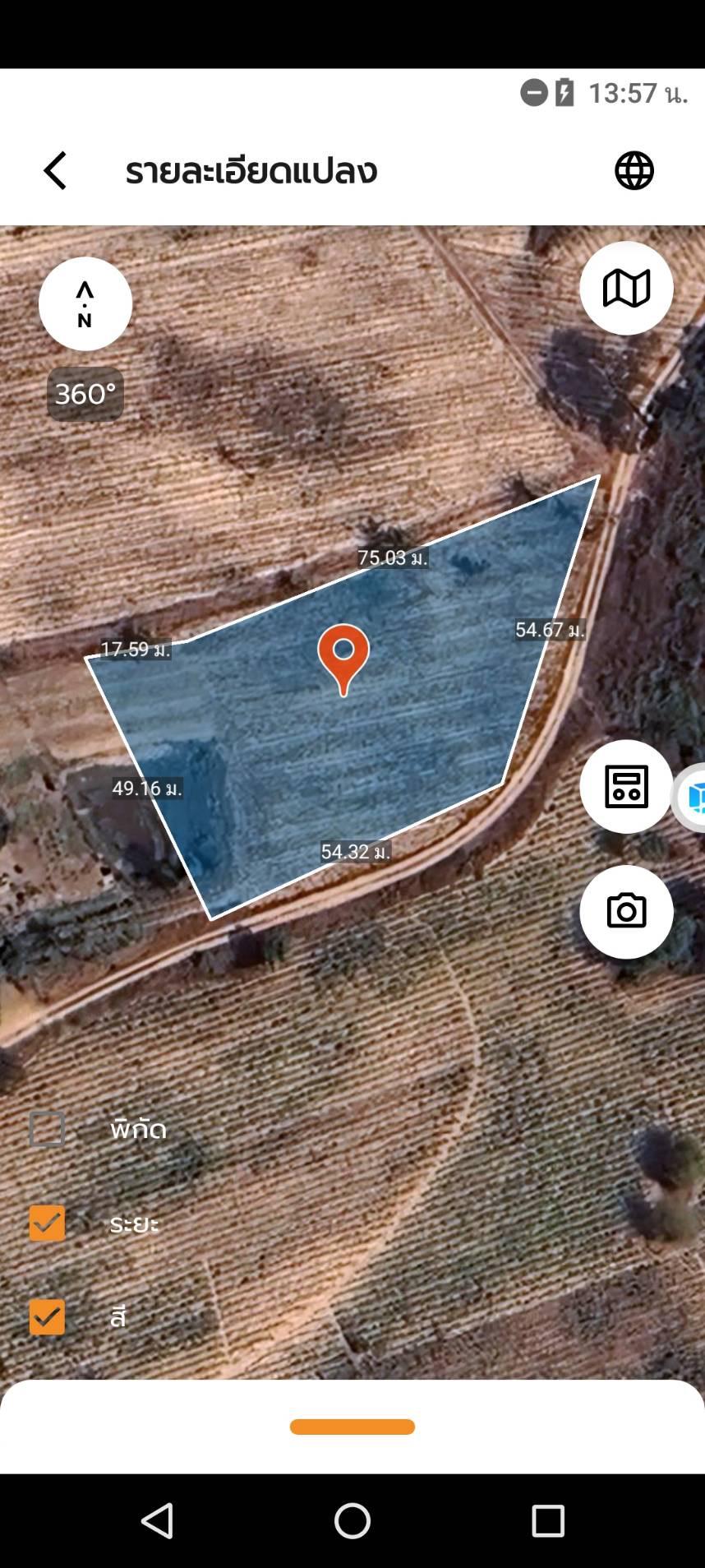Tap the orange bottom sheet handle

[352, 1427]
